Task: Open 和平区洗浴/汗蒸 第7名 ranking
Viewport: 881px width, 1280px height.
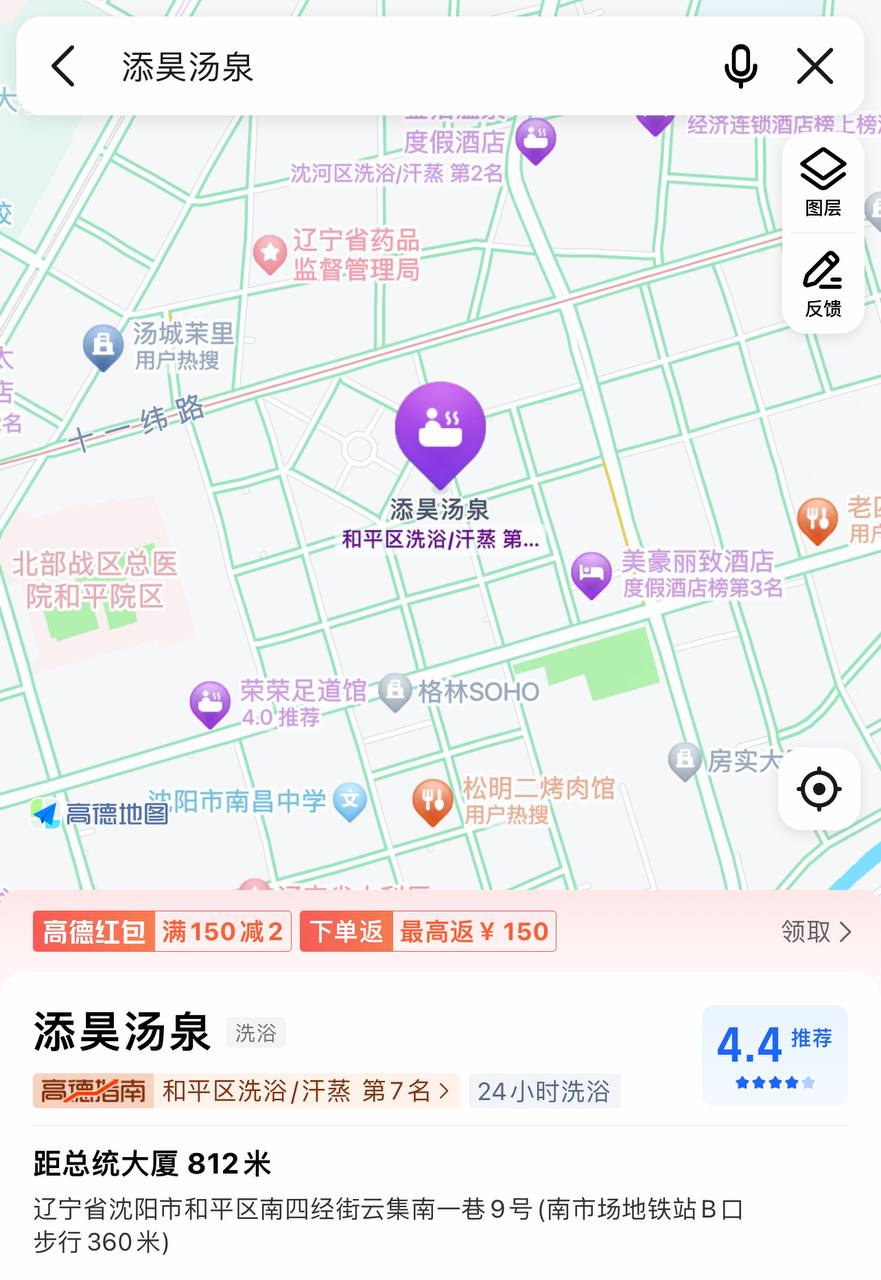Action: click(305, 1090)
